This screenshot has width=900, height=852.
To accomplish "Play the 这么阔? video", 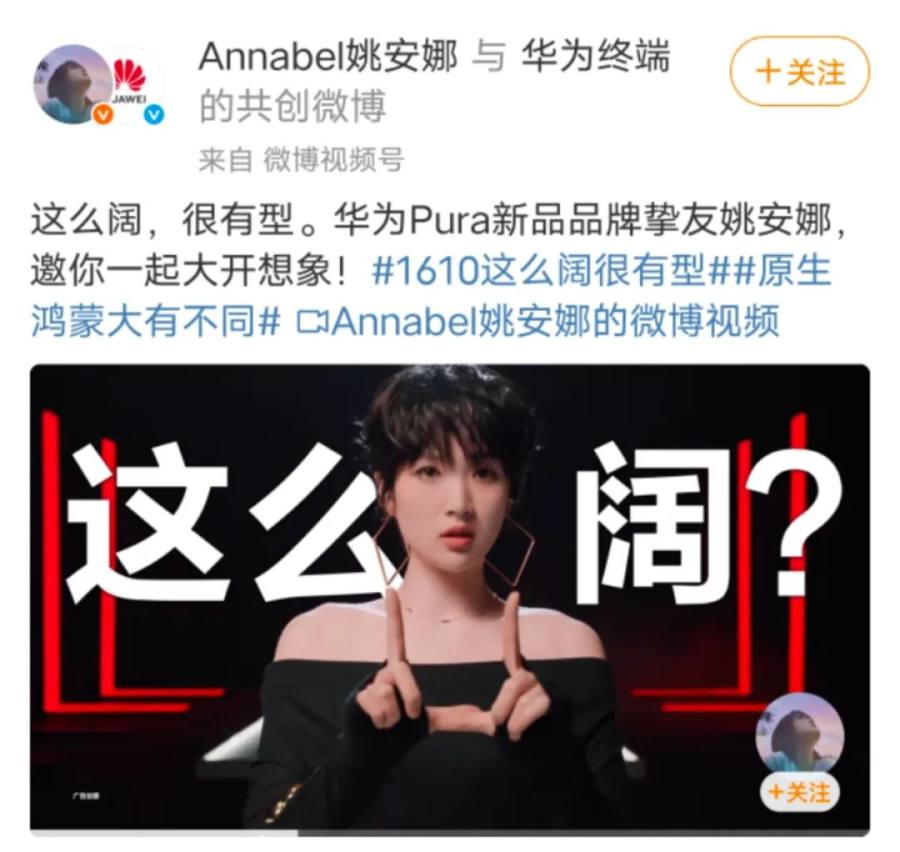I will tap(449, 598).
